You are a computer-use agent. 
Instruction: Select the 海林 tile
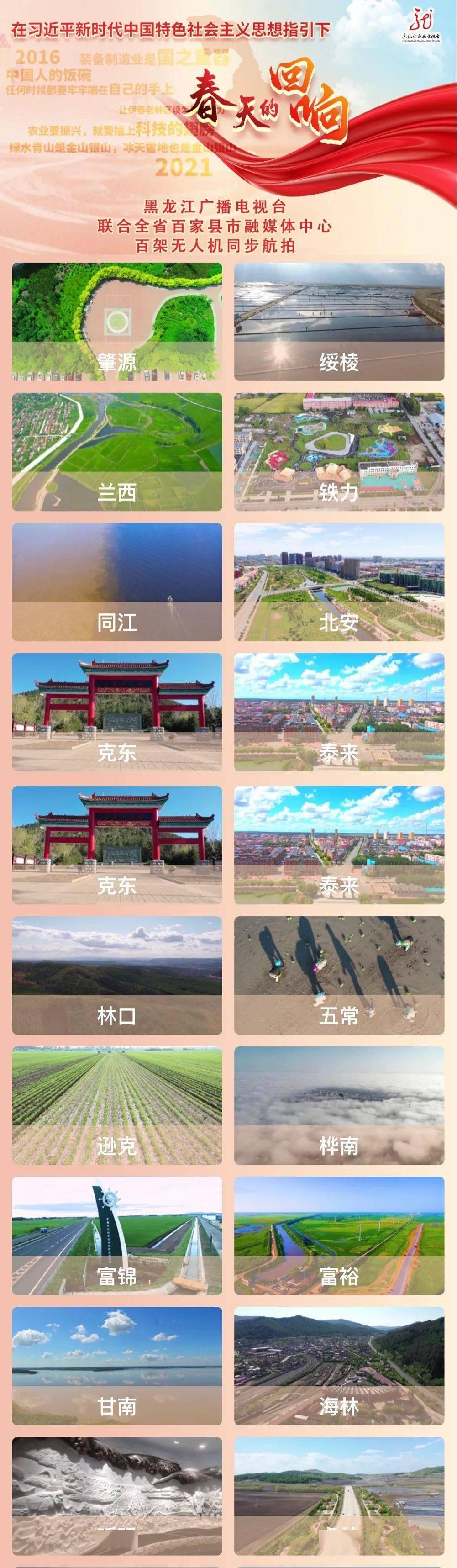(339, 1366)
